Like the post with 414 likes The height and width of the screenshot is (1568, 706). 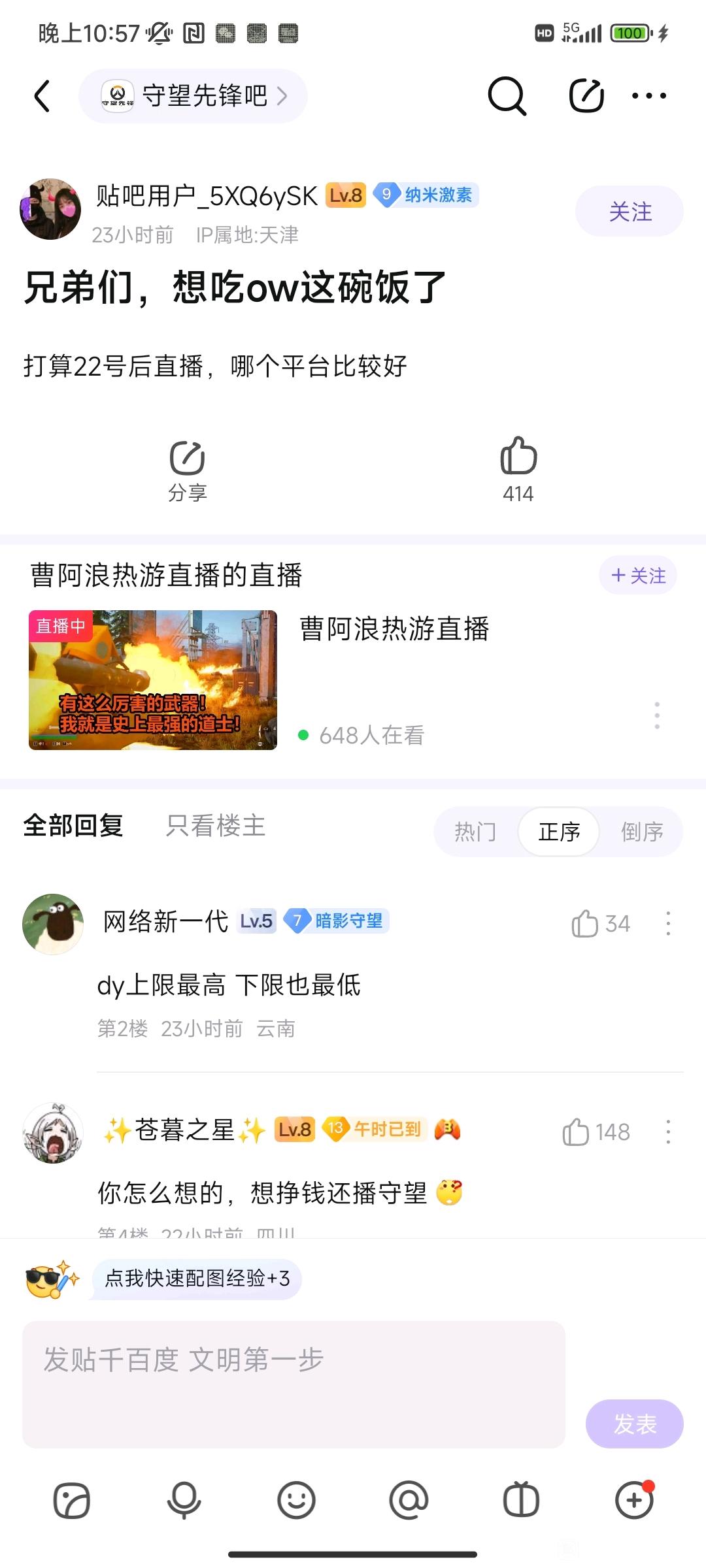coord(518,470)
